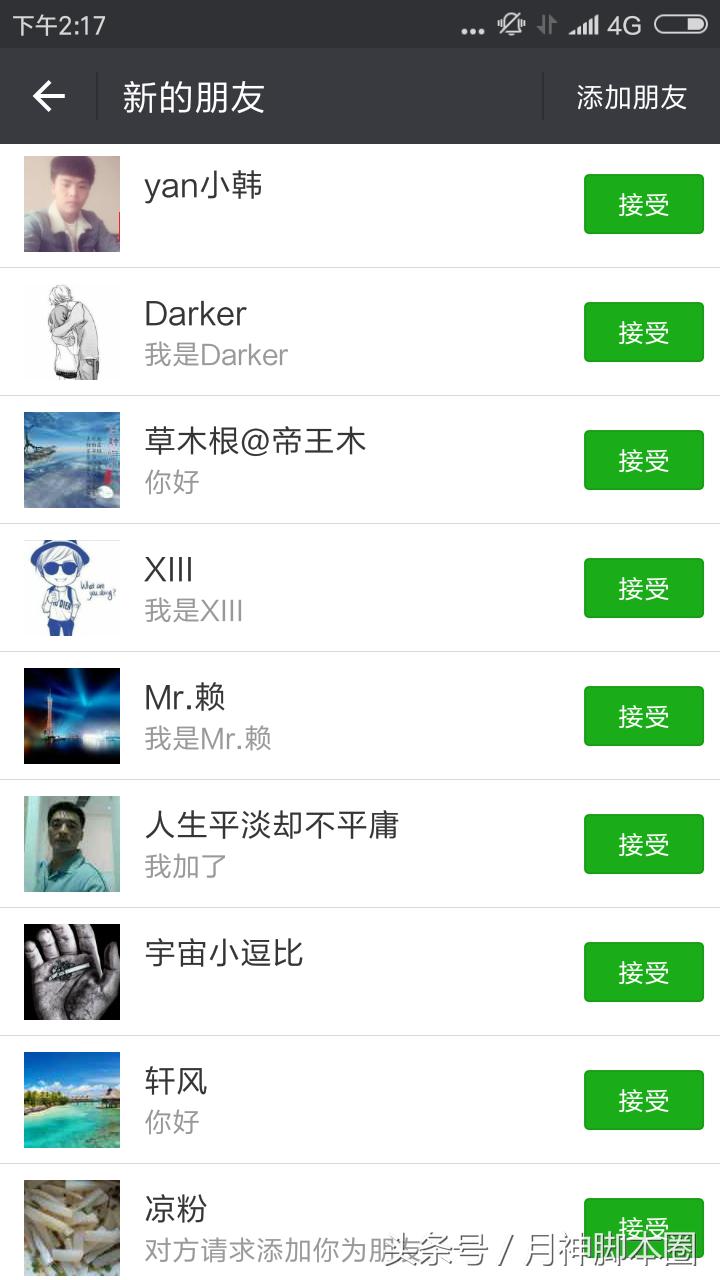The image size is (720, 1280).
Task: Accept 宇宙小逗比's friend request
Action: pyautogui.click(x=643, y=971)
